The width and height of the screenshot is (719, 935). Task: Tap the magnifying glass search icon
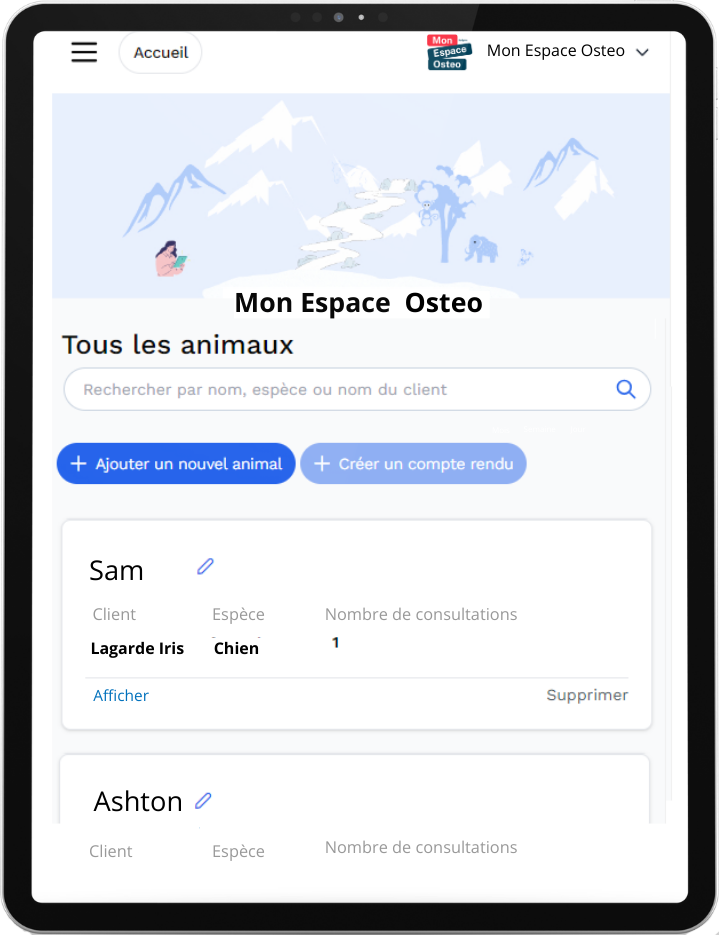[x=626, y=390]
